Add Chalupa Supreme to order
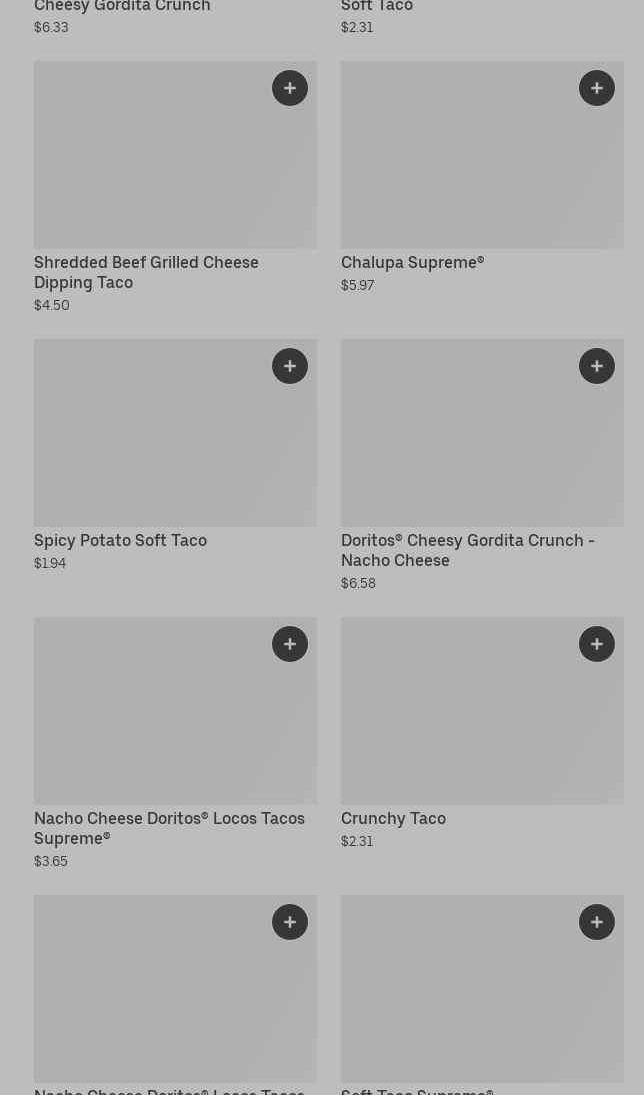 tap(597, 88)
